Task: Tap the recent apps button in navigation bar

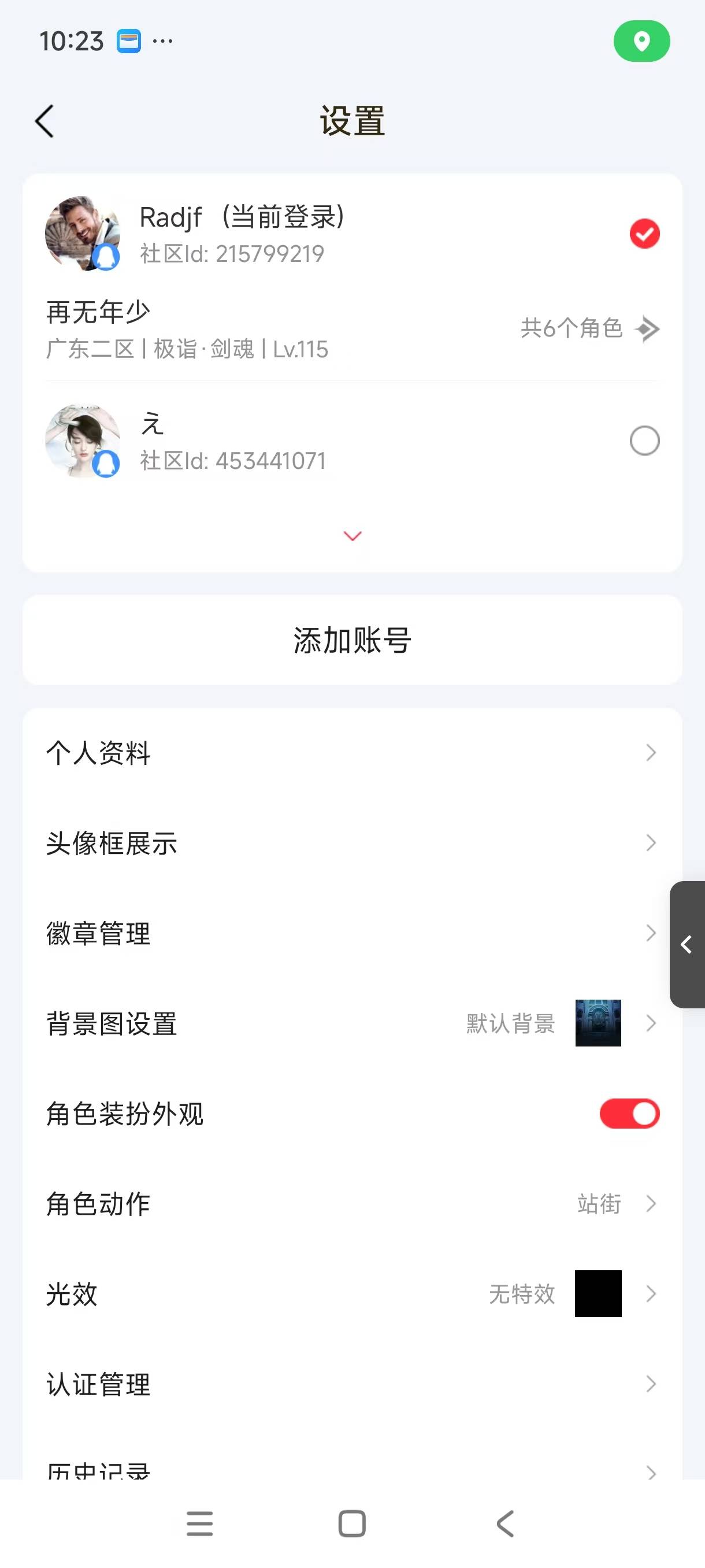Action: pos(199,1523)
